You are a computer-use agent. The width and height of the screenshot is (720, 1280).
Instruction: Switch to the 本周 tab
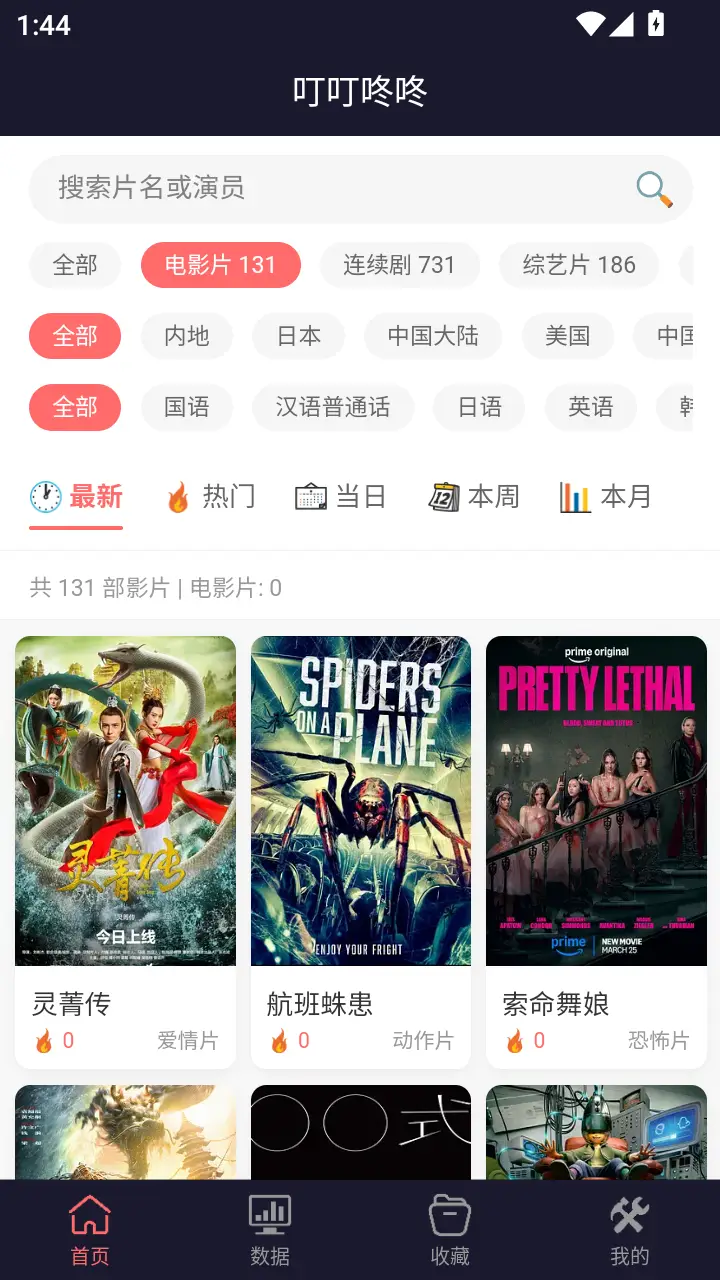[x=474, y=497]
